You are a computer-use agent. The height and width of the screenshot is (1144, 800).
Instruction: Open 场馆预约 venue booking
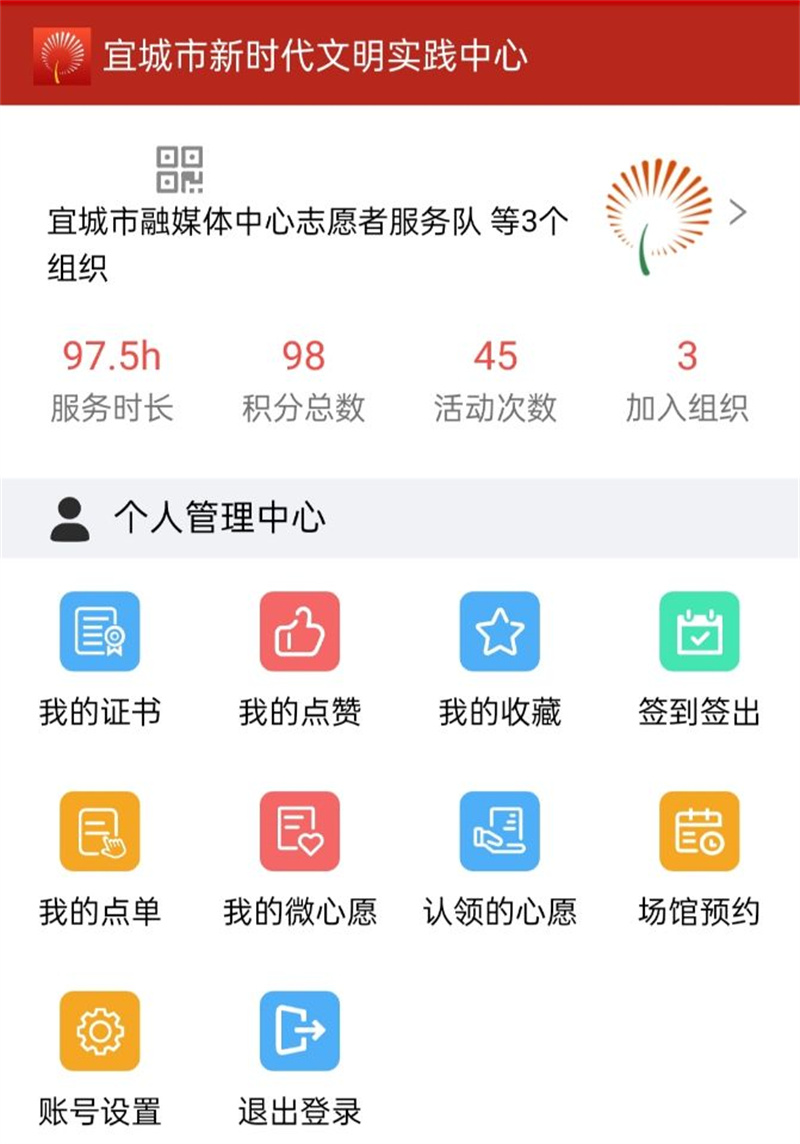[699, 832]
